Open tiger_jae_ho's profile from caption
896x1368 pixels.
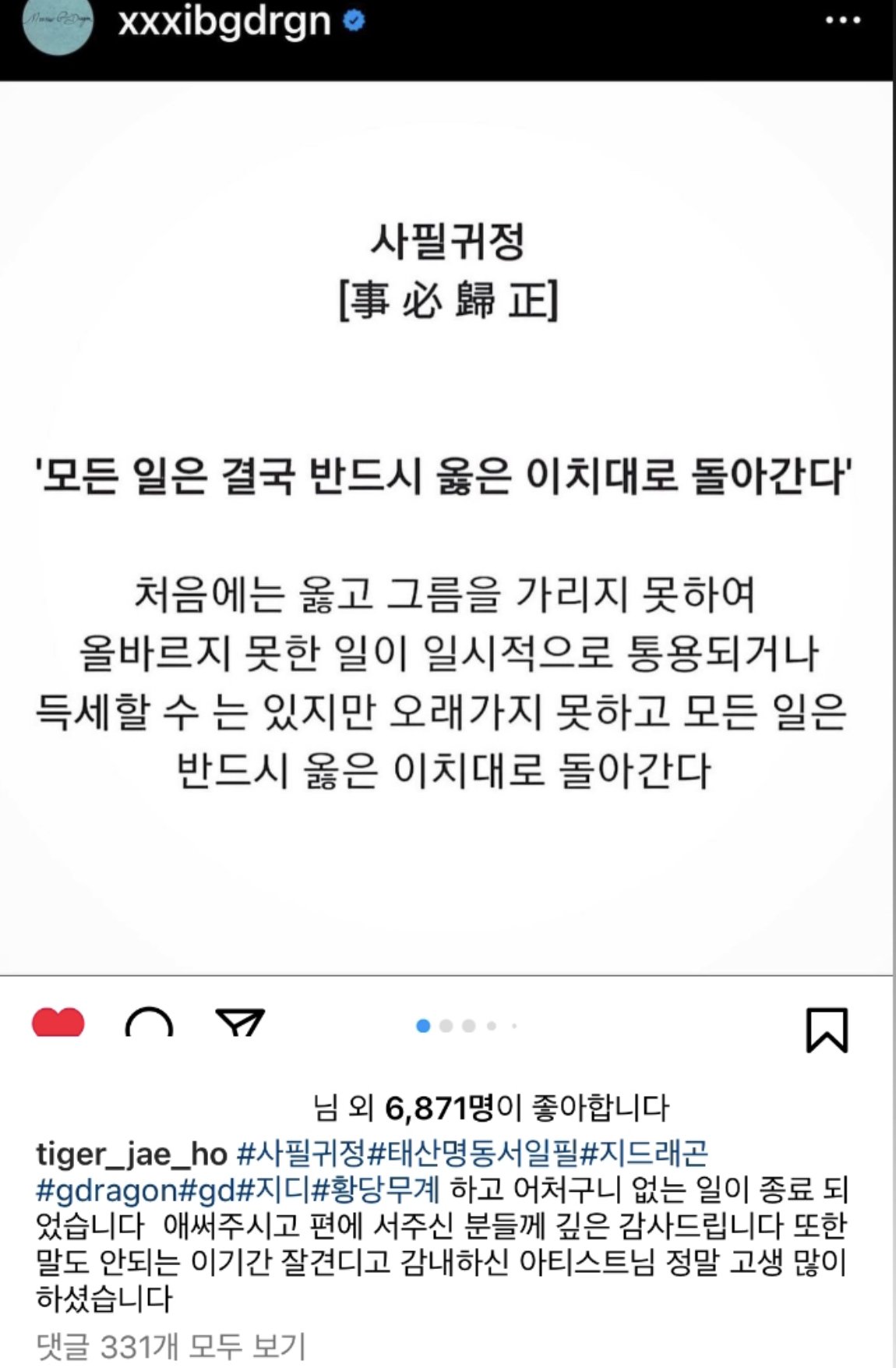click(x=131, y=1154)
